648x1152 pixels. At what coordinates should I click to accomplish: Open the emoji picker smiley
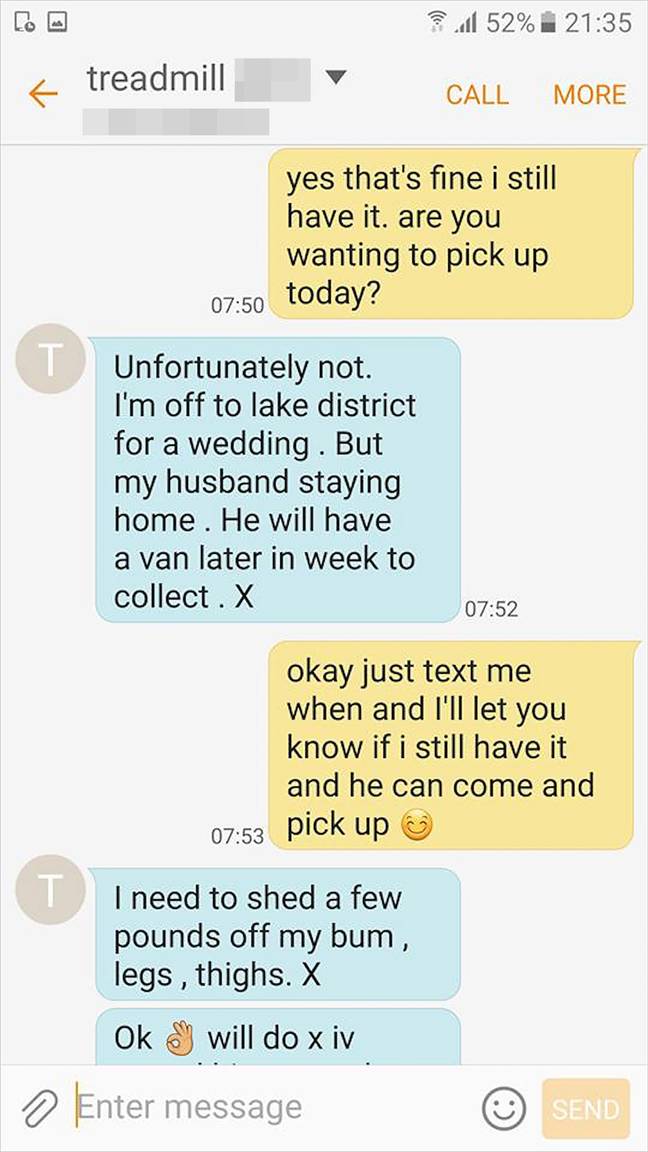[x=503, y=1108]
